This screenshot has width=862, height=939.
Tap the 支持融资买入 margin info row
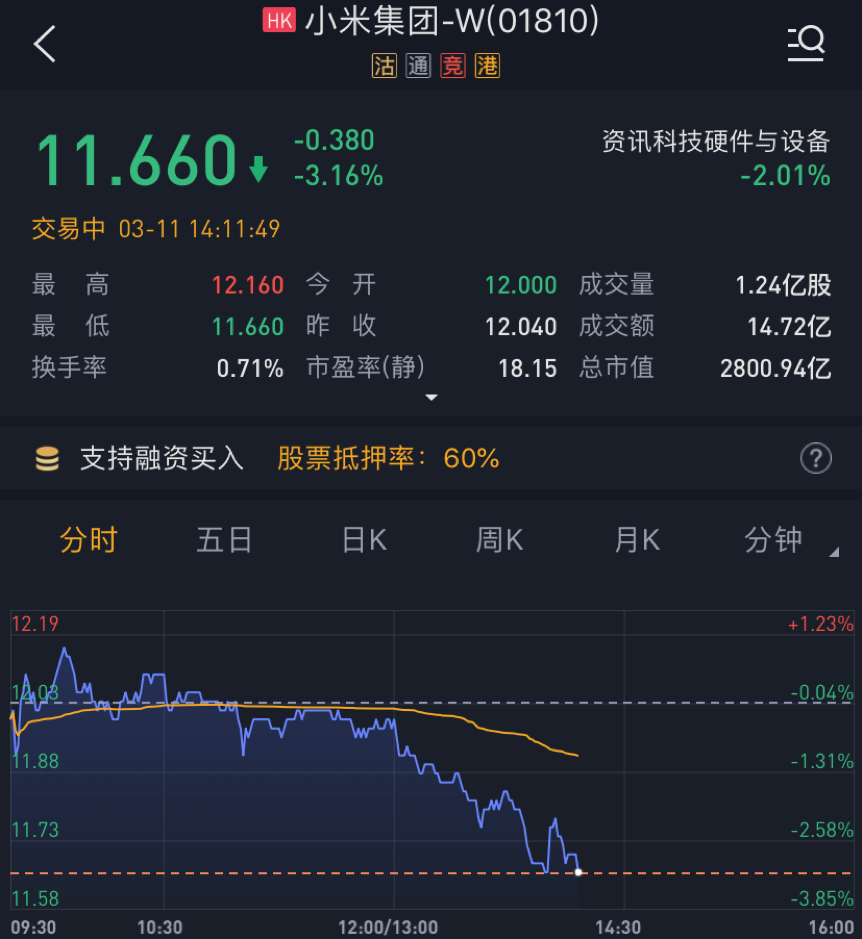tap(162, 459)
